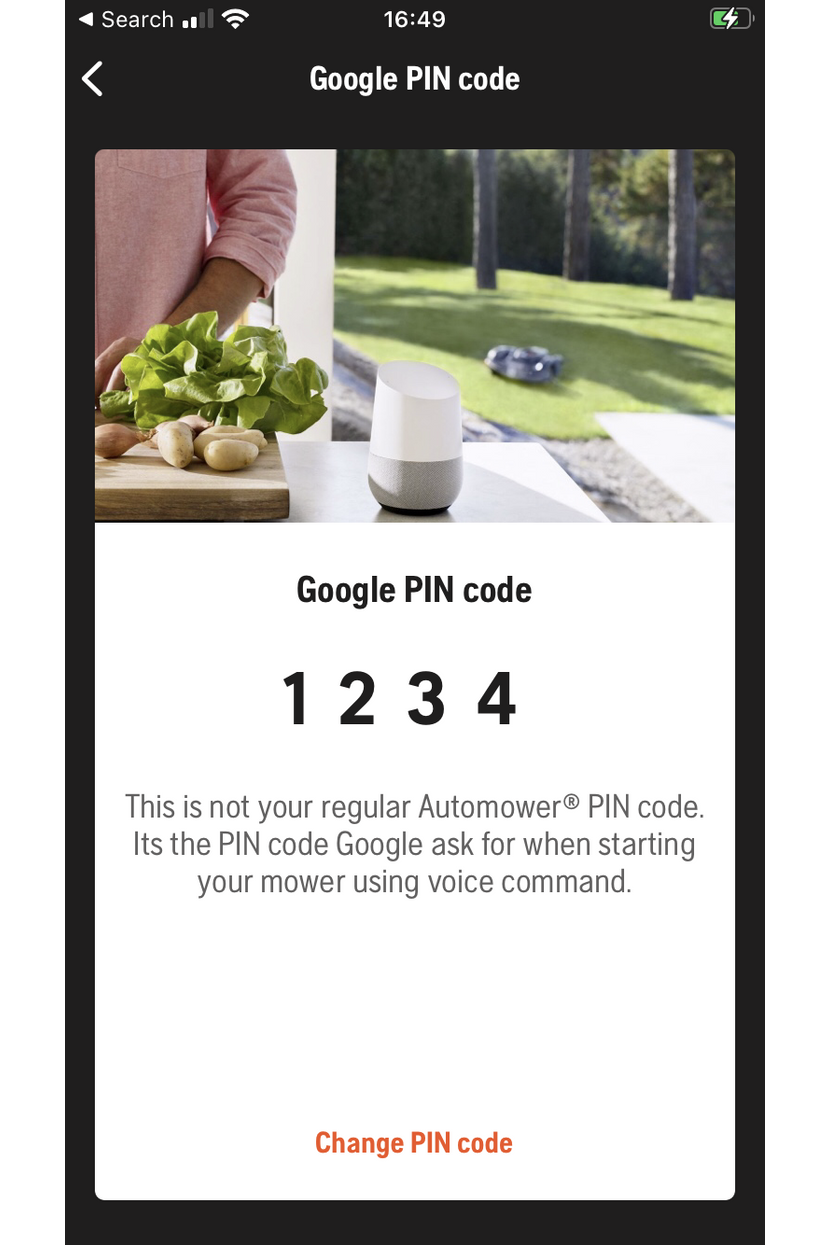This screenshot has width=830, height=1245.
Task: Go back using the arrow
Action: [x=93, y=79]
